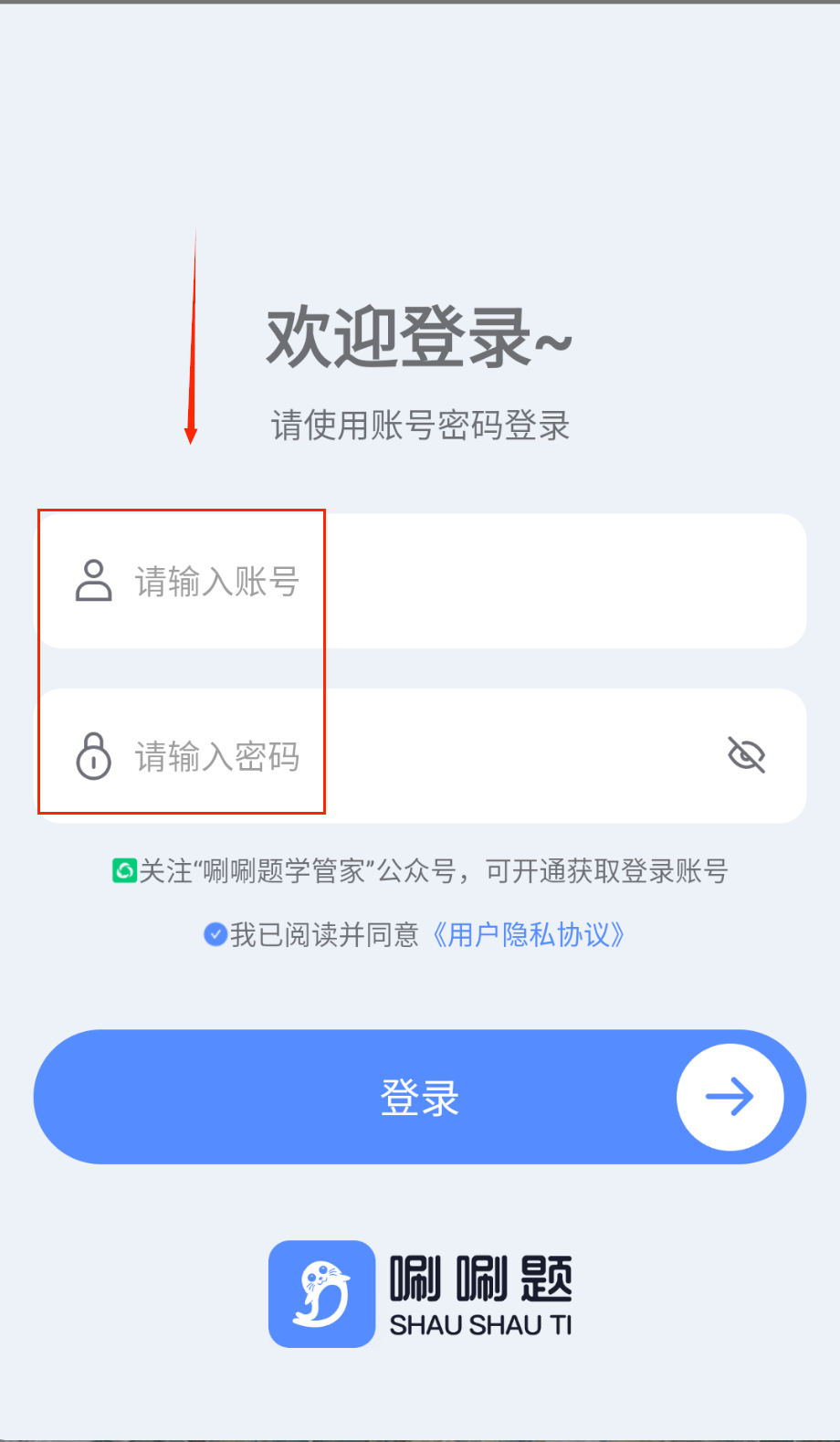Tap the account input field
This screenshot has width=840, height=1442.
pyautogui.click(x=457, y=582)
